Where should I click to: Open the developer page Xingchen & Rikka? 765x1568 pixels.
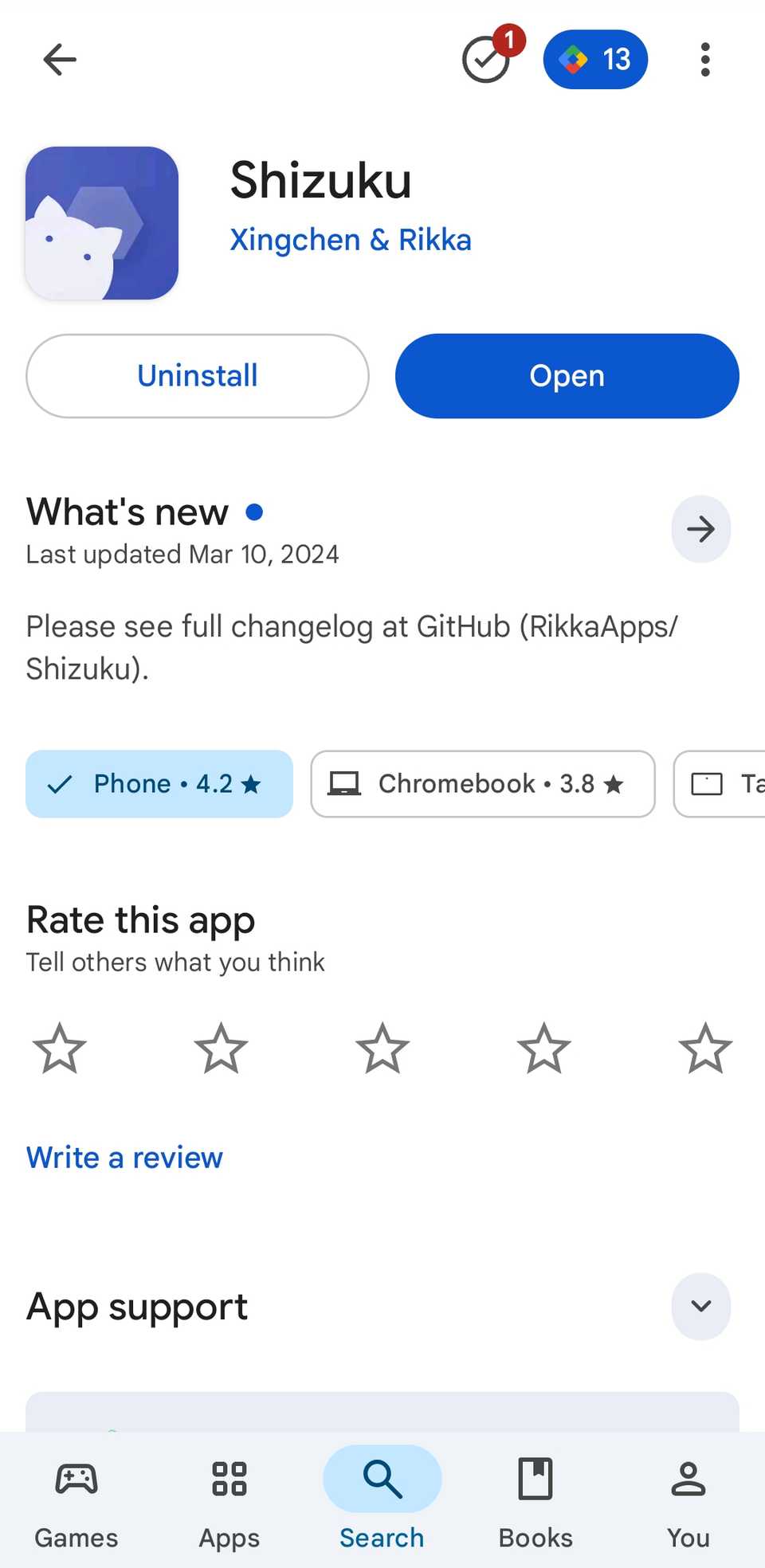(x=351, y=240)
